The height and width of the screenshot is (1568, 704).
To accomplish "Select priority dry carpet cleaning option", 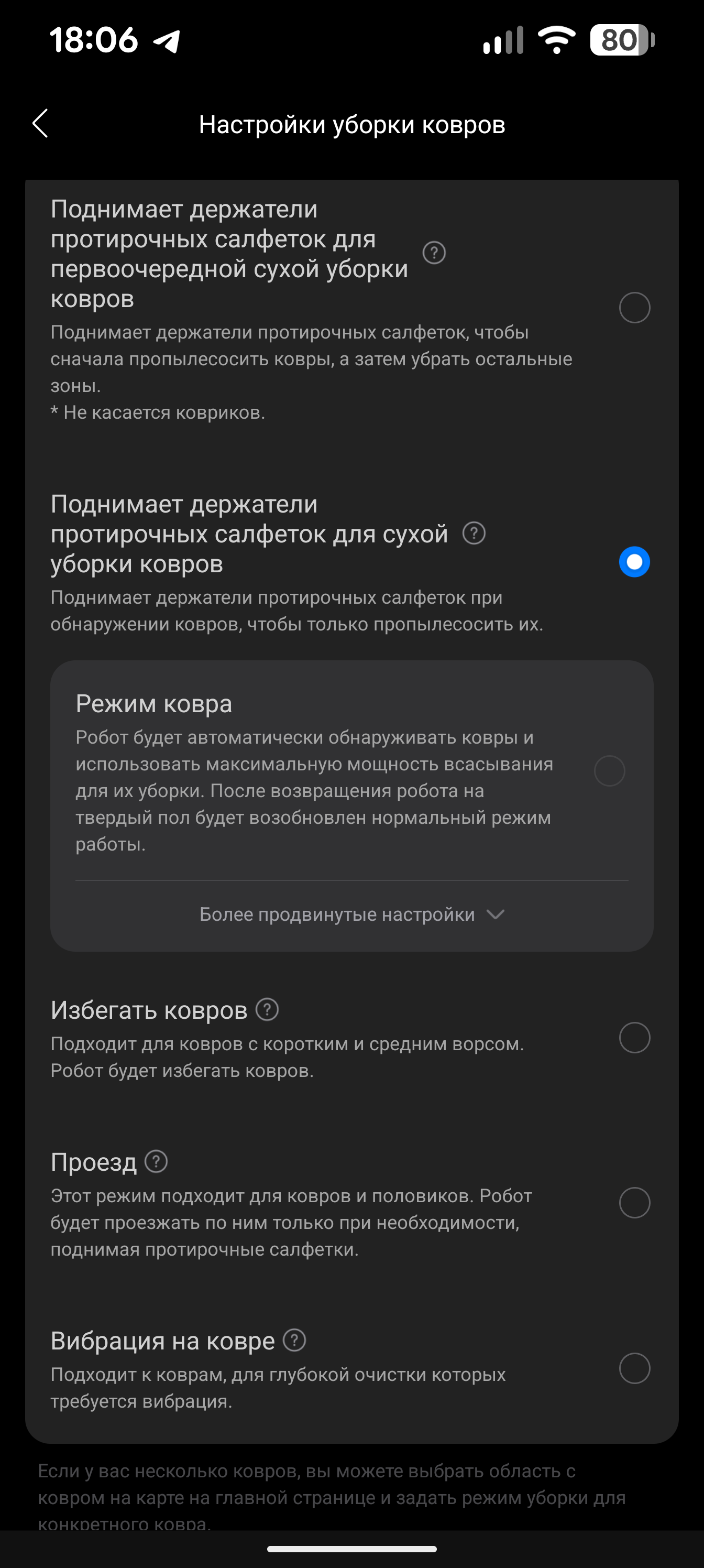I will coord(634,308).
